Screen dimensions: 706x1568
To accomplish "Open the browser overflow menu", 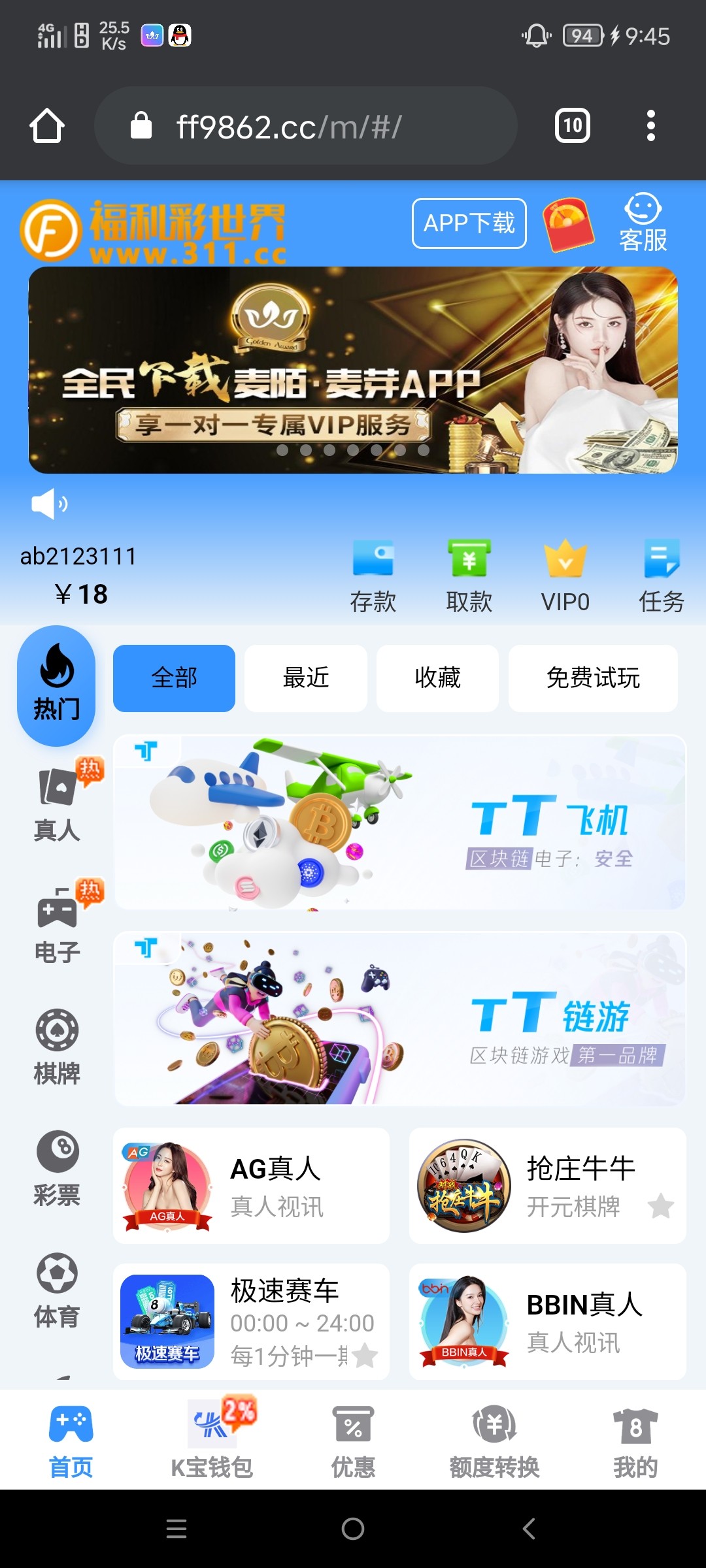I will 650,125.
